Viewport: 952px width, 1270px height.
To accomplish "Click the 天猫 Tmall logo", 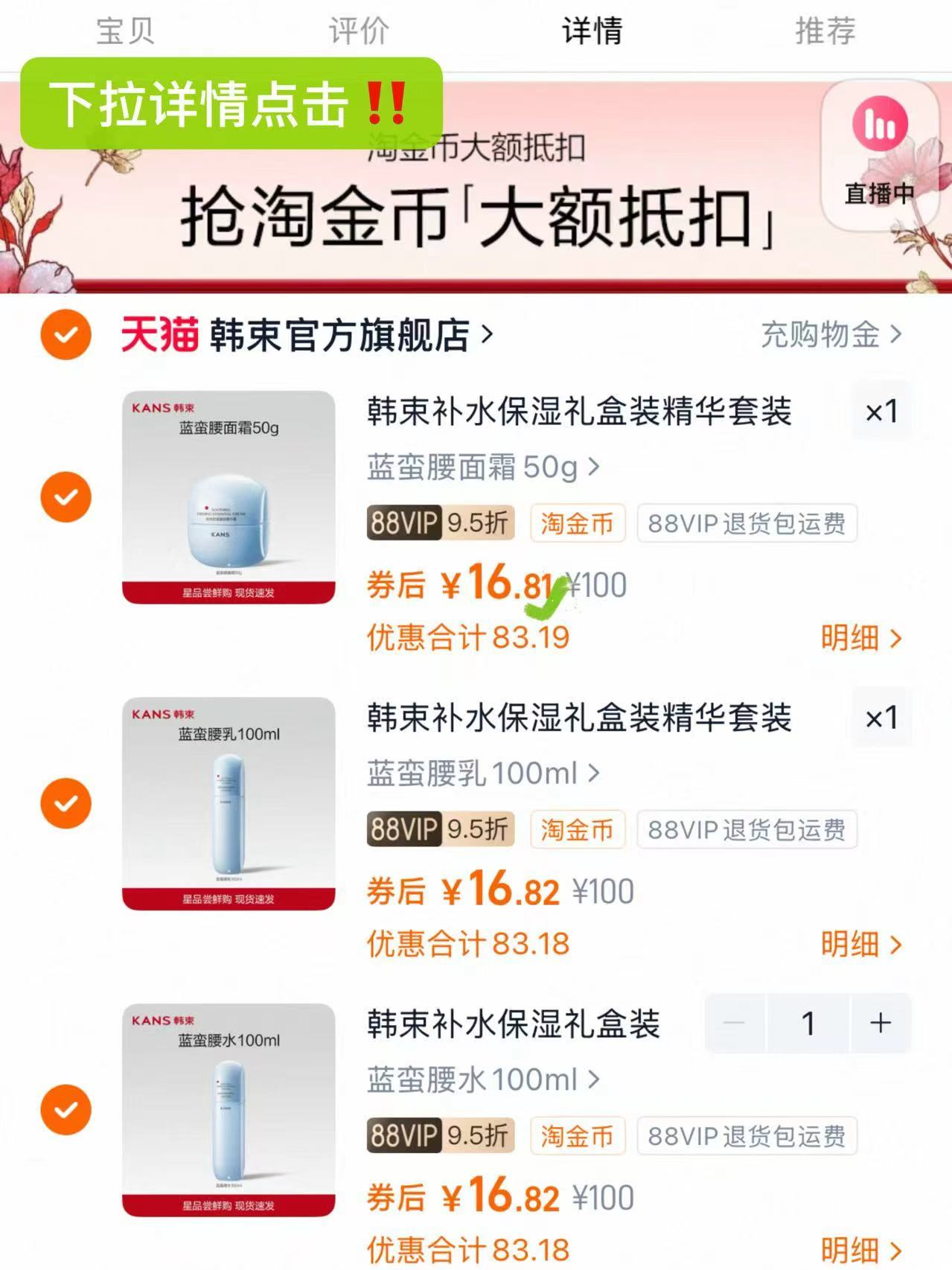I will coord(160,335).
